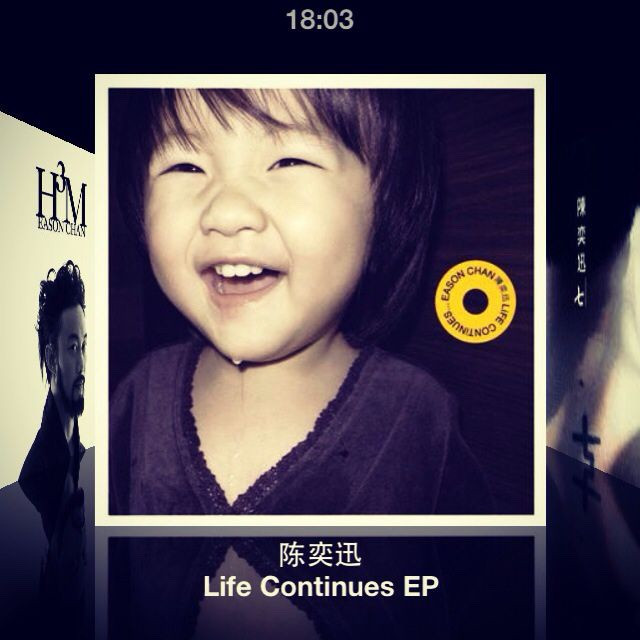Open the Life Continues EP album cover
This screenshot has height=640, width=640.
point(321,300)
